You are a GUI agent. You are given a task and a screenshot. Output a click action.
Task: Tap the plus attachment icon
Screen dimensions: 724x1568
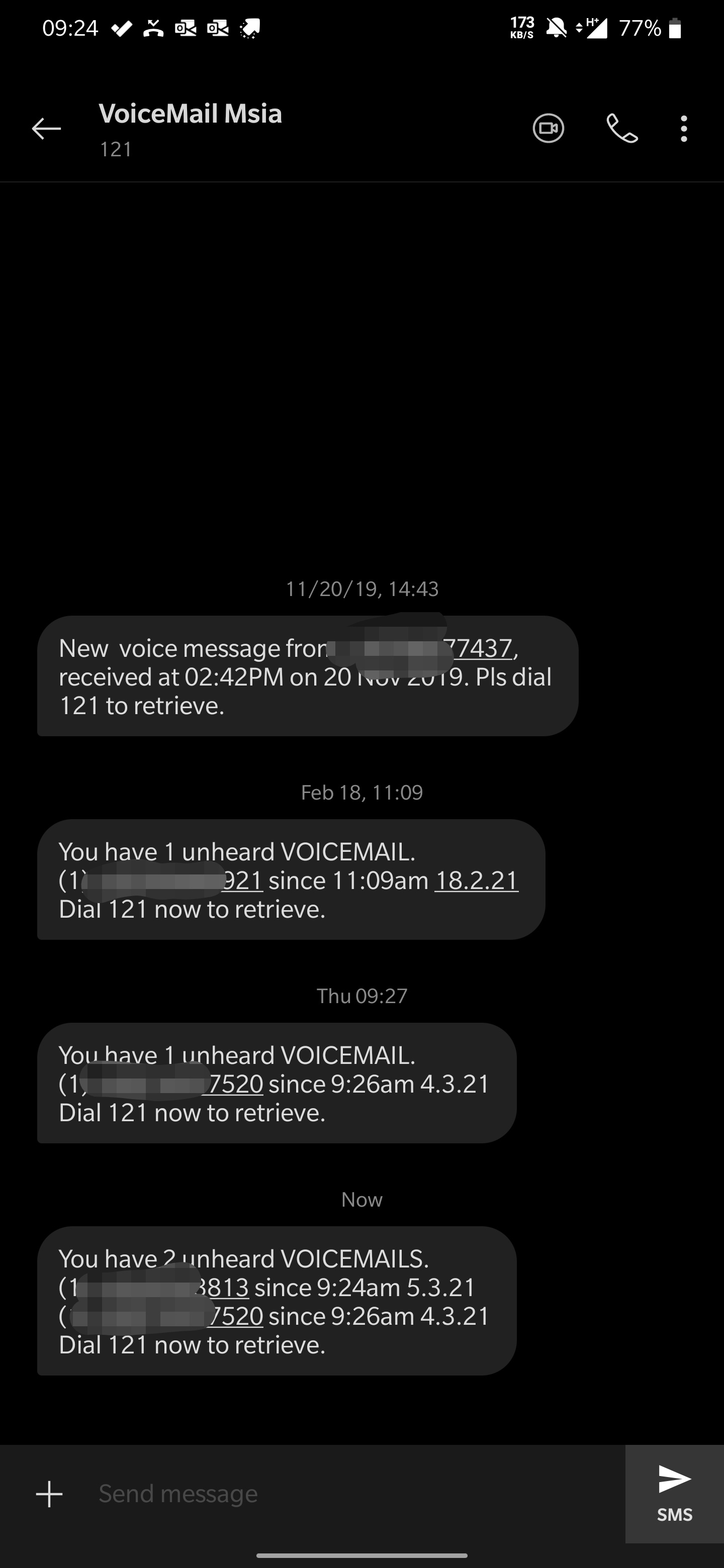49,1494
